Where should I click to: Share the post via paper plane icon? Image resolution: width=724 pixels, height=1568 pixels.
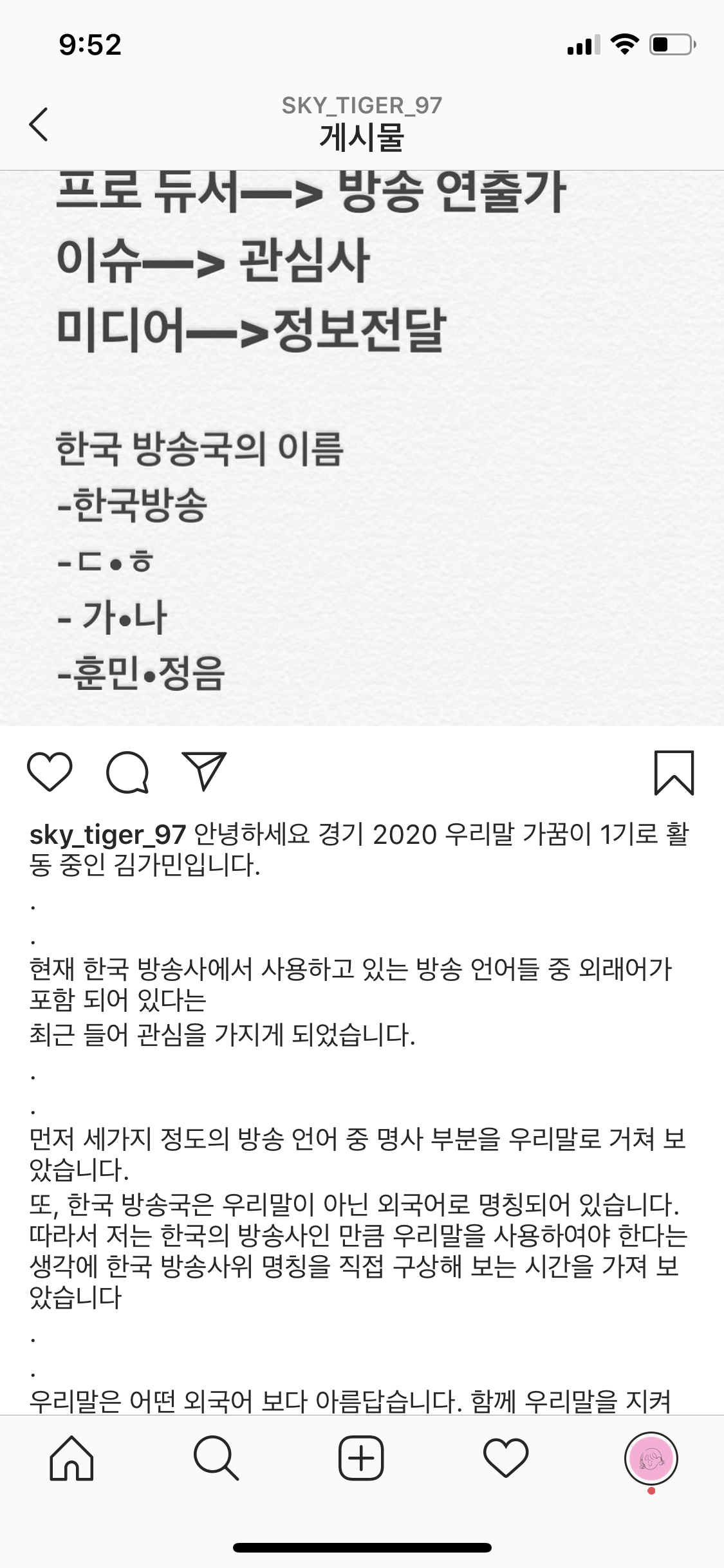[x=205, y=770]
